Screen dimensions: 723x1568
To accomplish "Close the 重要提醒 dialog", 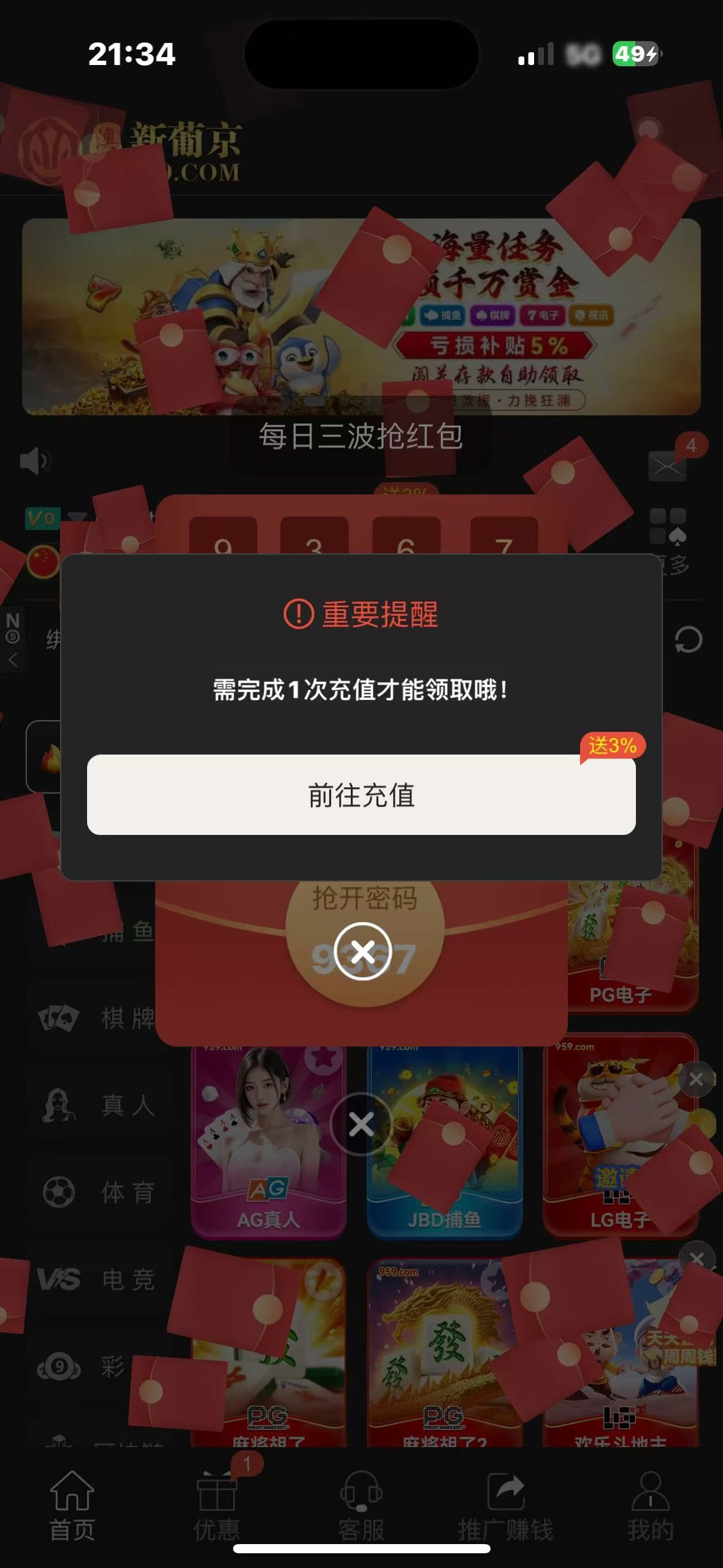I will [x=362, y=951].
